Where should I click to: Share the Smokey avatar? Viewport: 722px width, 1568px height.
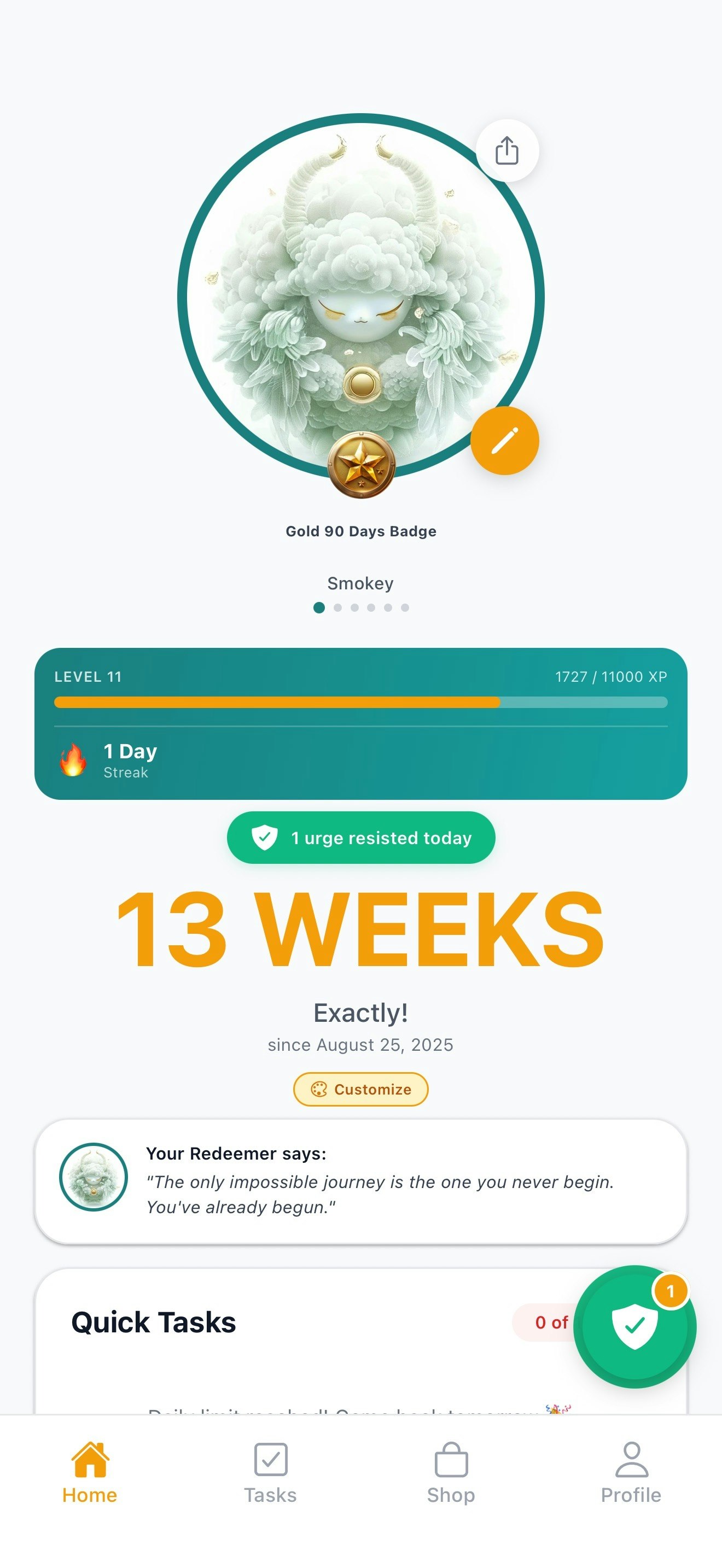[506, 150]
